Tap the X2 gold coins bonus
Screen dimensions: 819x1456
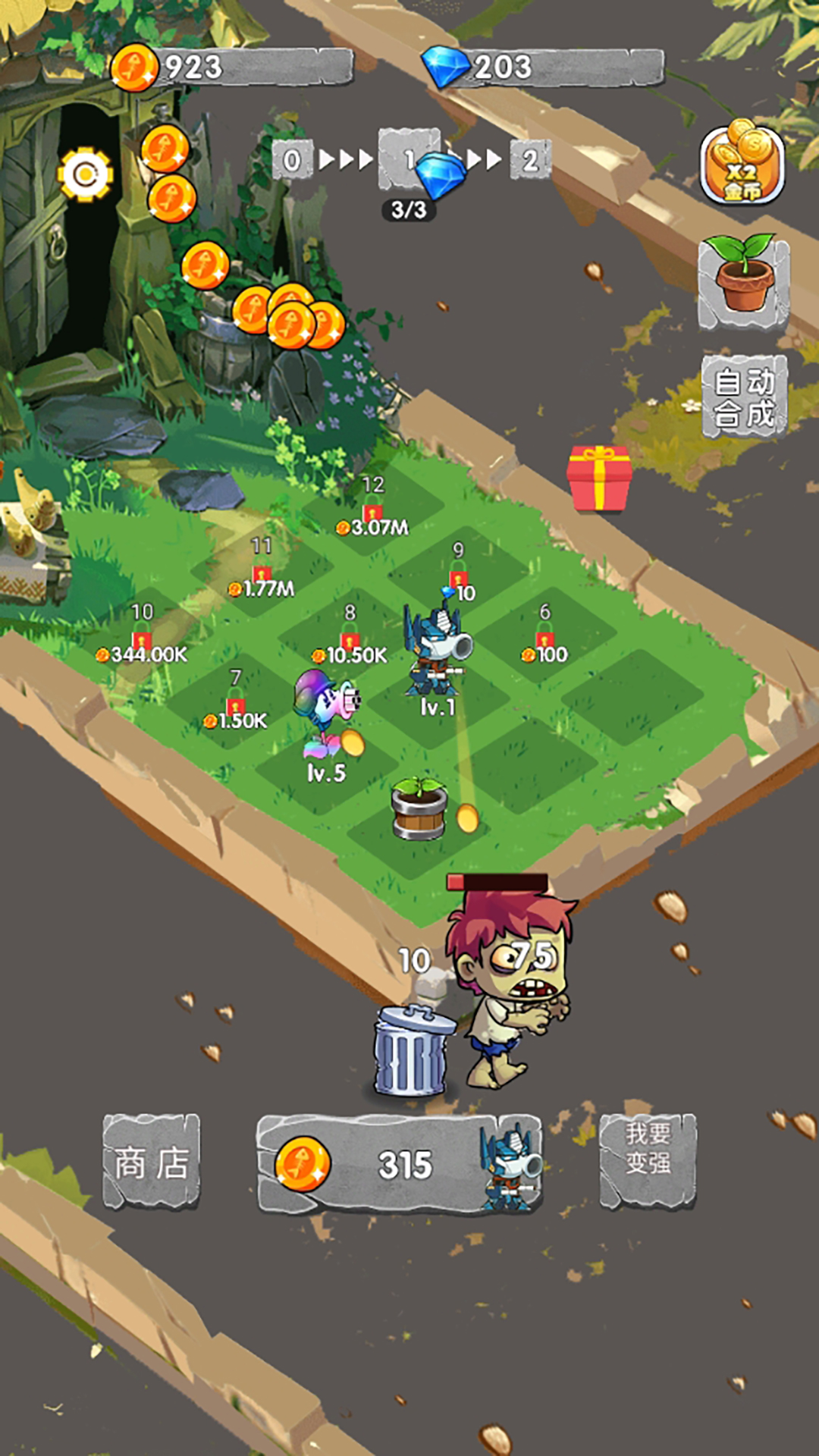[x=742, y=165]
